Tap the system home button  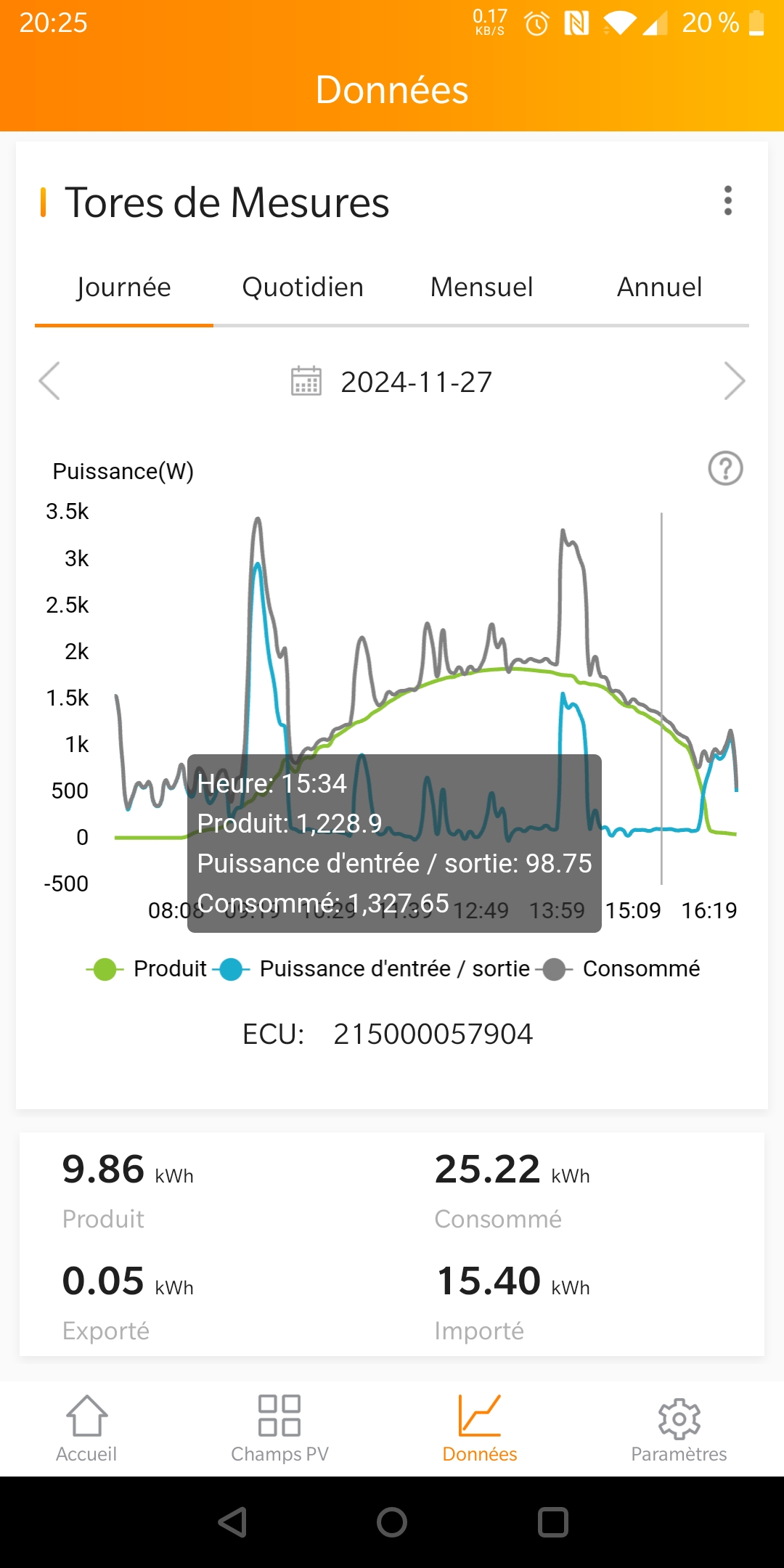(x=392, y=1522)
